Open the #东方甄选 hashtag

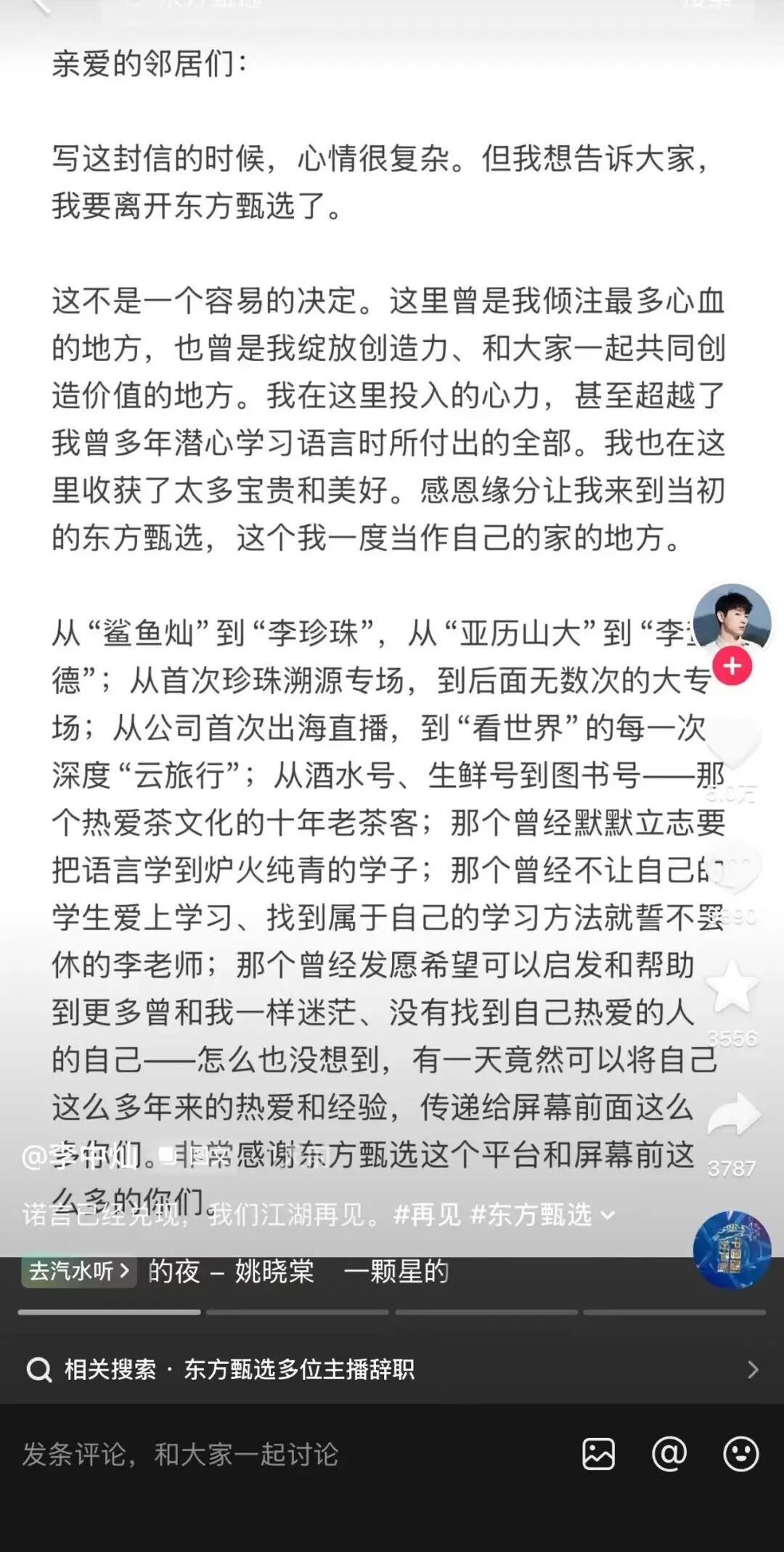click(x=531, y=1214)
